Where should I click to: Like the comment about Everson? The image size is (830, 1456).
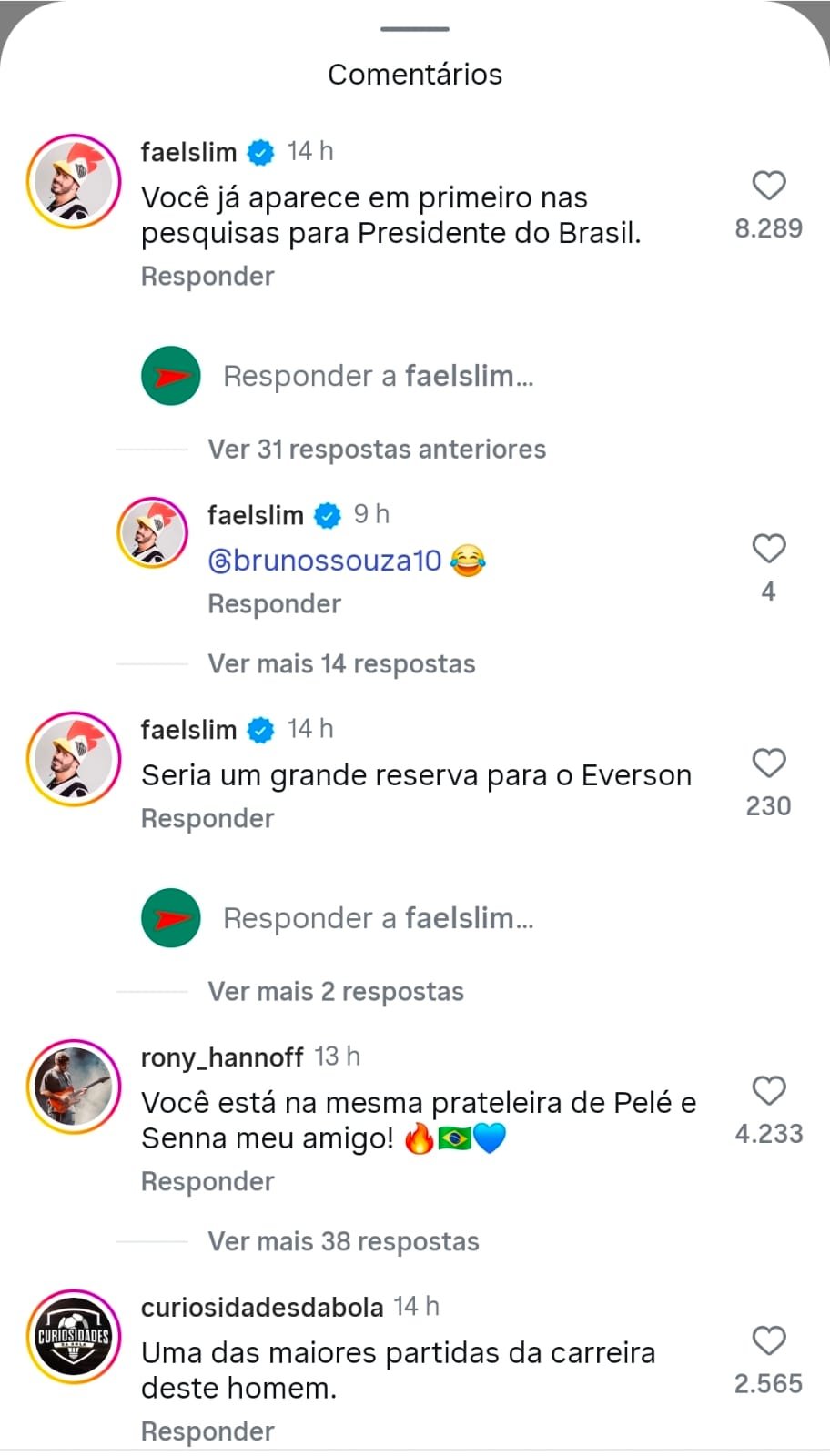768,763
